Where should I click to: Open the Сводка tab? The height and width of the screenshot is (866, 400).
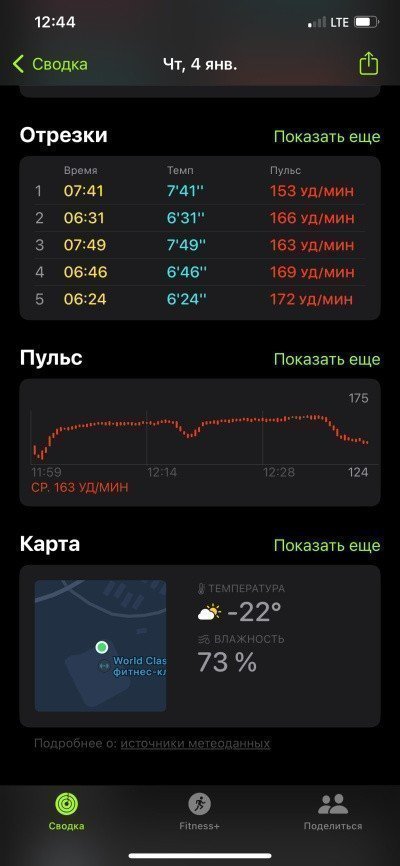pos(66,813)
